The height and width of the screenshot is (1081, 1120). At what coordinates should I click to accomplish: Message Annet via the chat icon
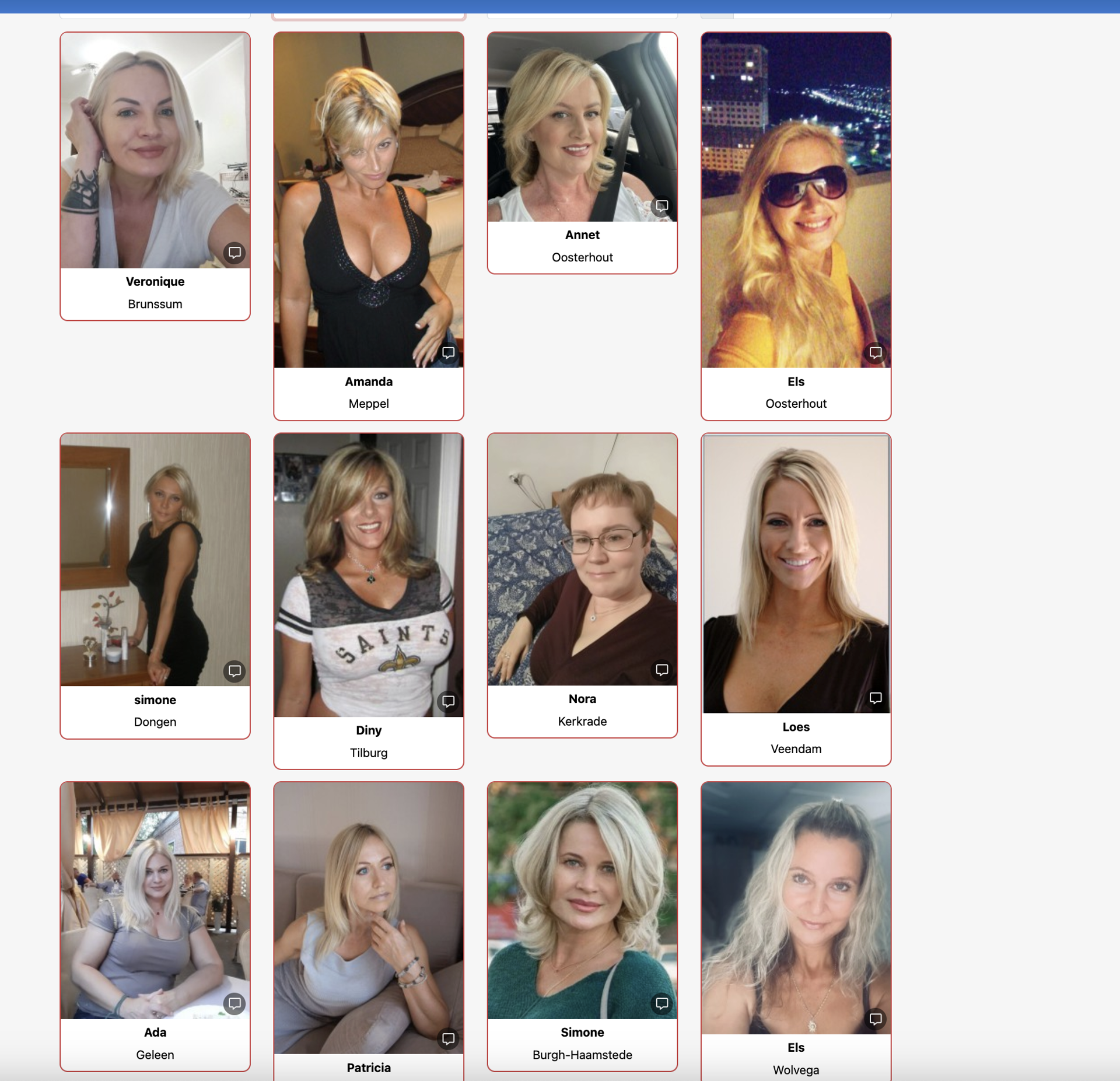tap(661, 206)
